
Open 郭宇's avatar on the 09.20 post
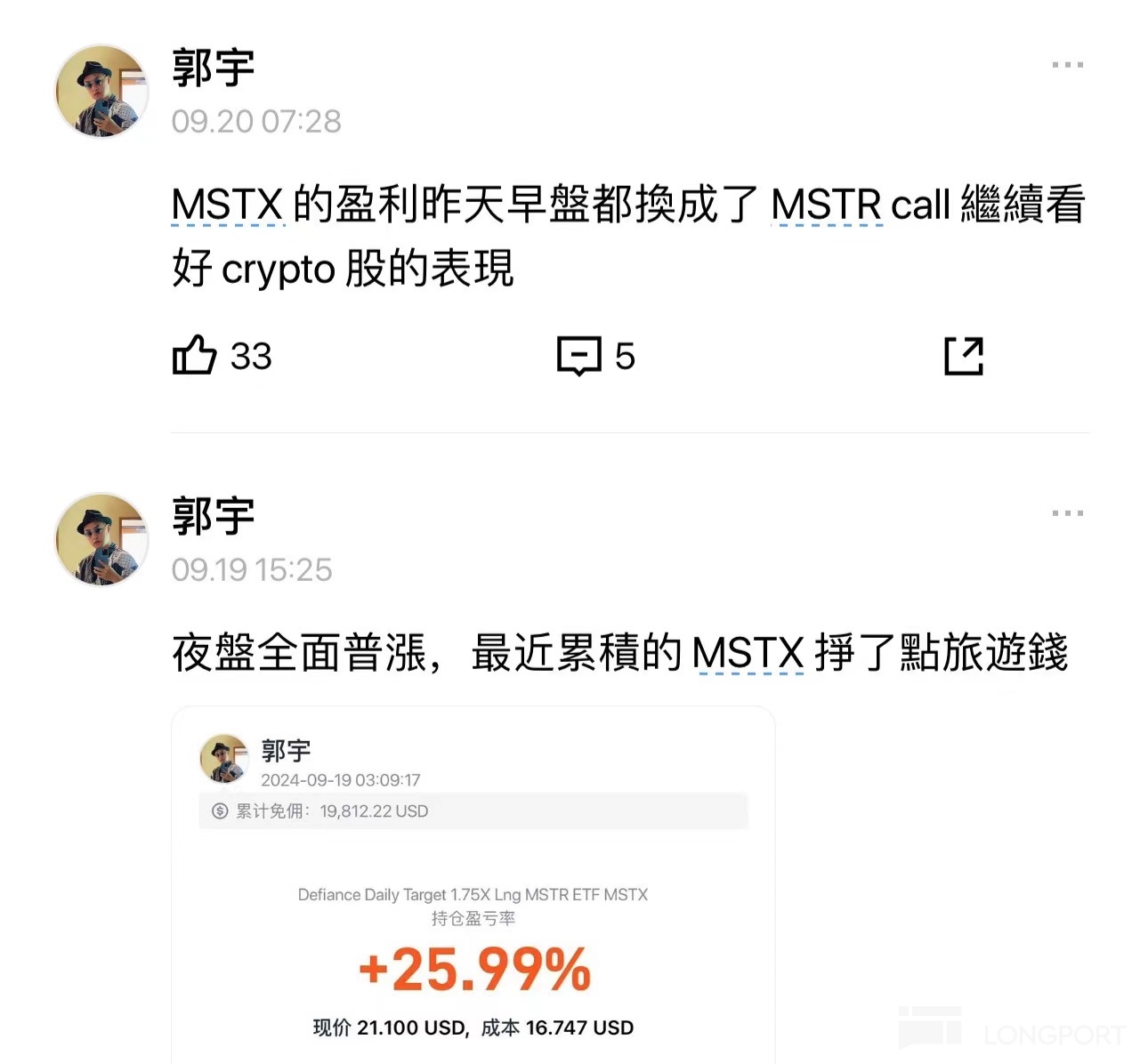[101, 91]
